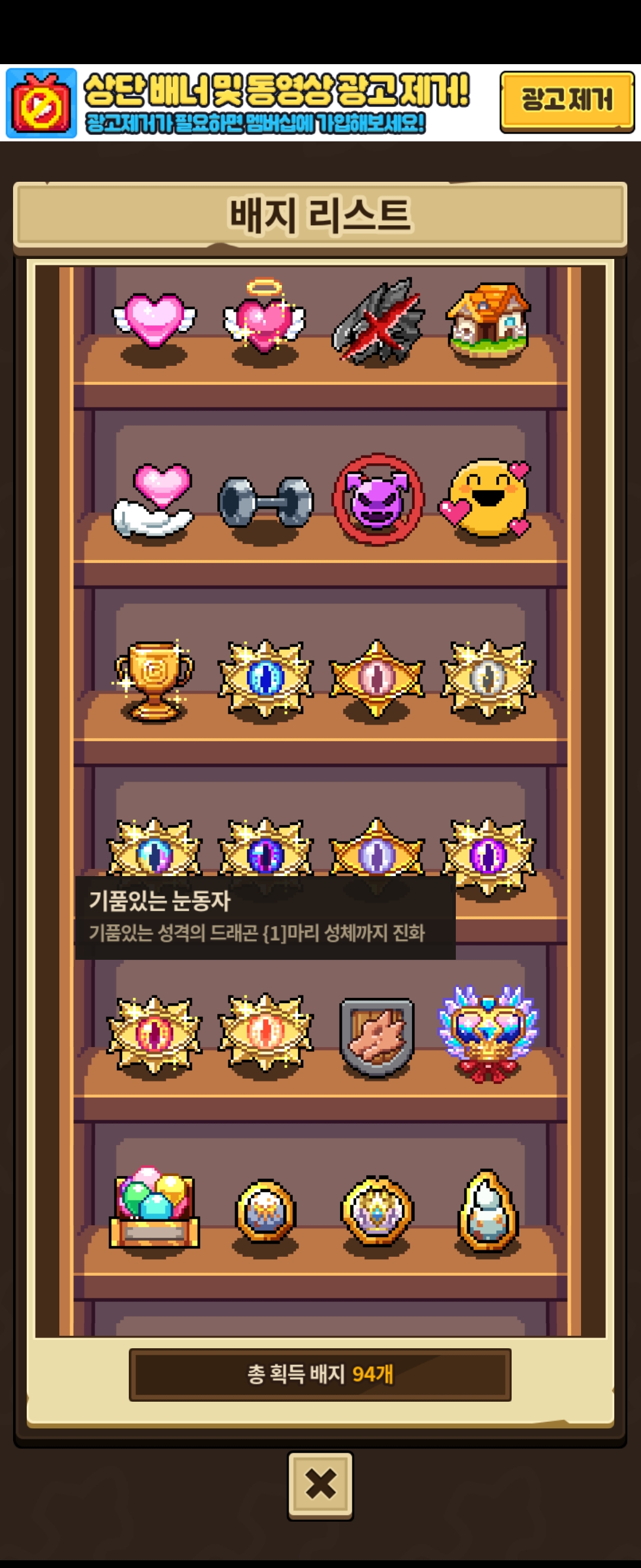Image resolution: width=641 pixels, height=1568 pixels.
Task: Select the winged pink heart badge without halo
Action: [x=154, y=320]
